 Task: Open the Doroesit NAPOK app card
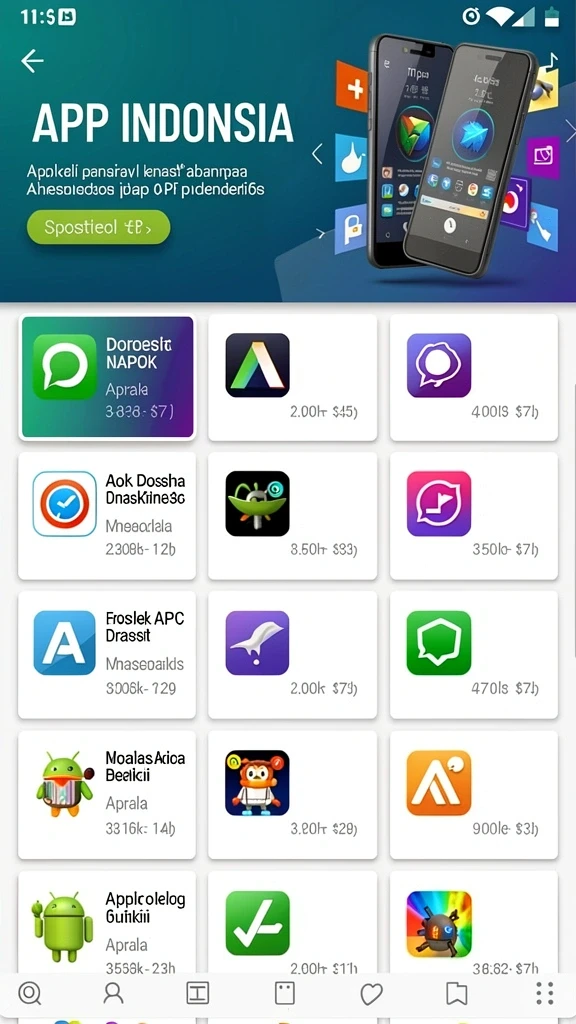click(x=107, y=377)
